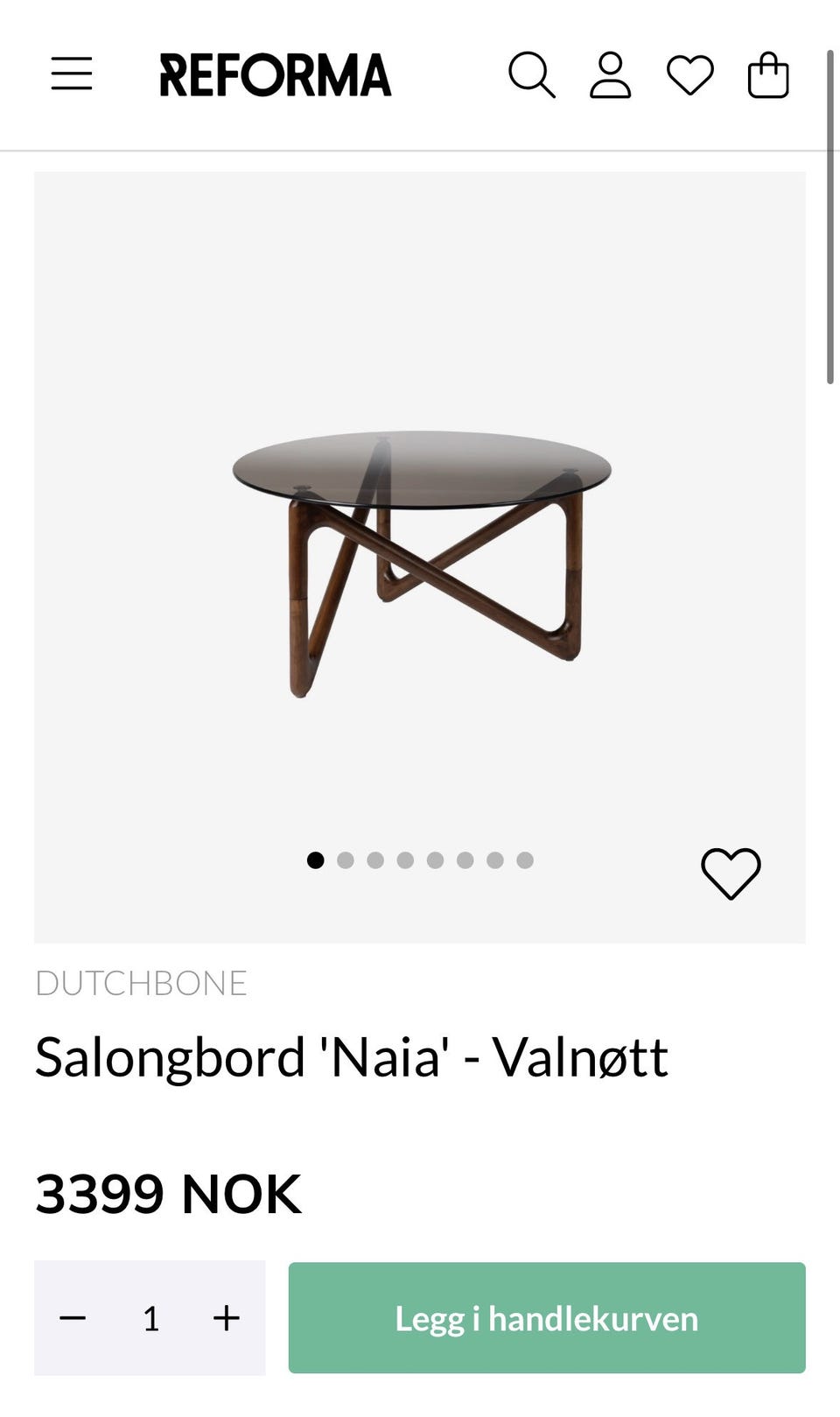This screenshot has width=840, height=1417.
Task: Click the product title Salongbord 'Naia'
Action: (x=350, y=1057)
